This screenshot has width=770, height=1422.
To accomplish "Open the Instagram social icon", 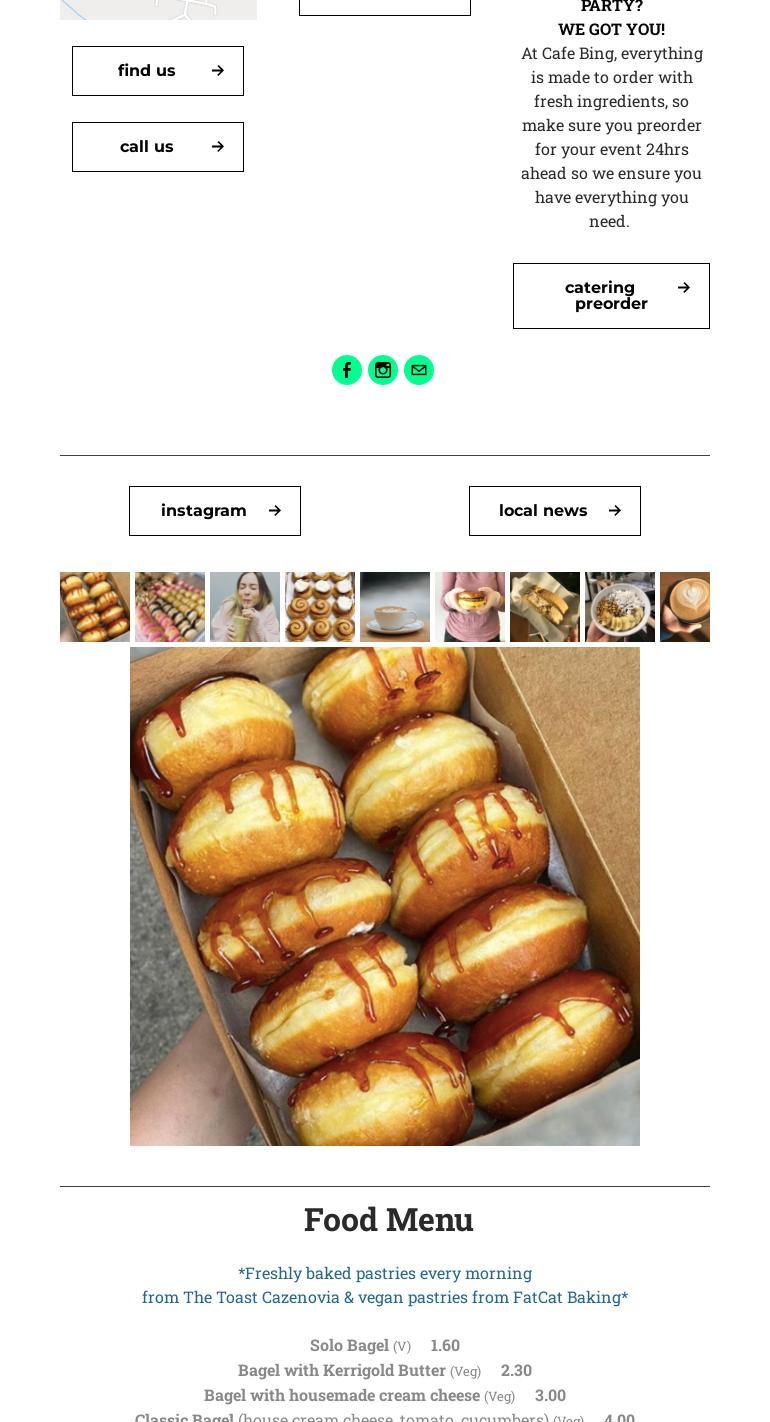I will (383, 370).
